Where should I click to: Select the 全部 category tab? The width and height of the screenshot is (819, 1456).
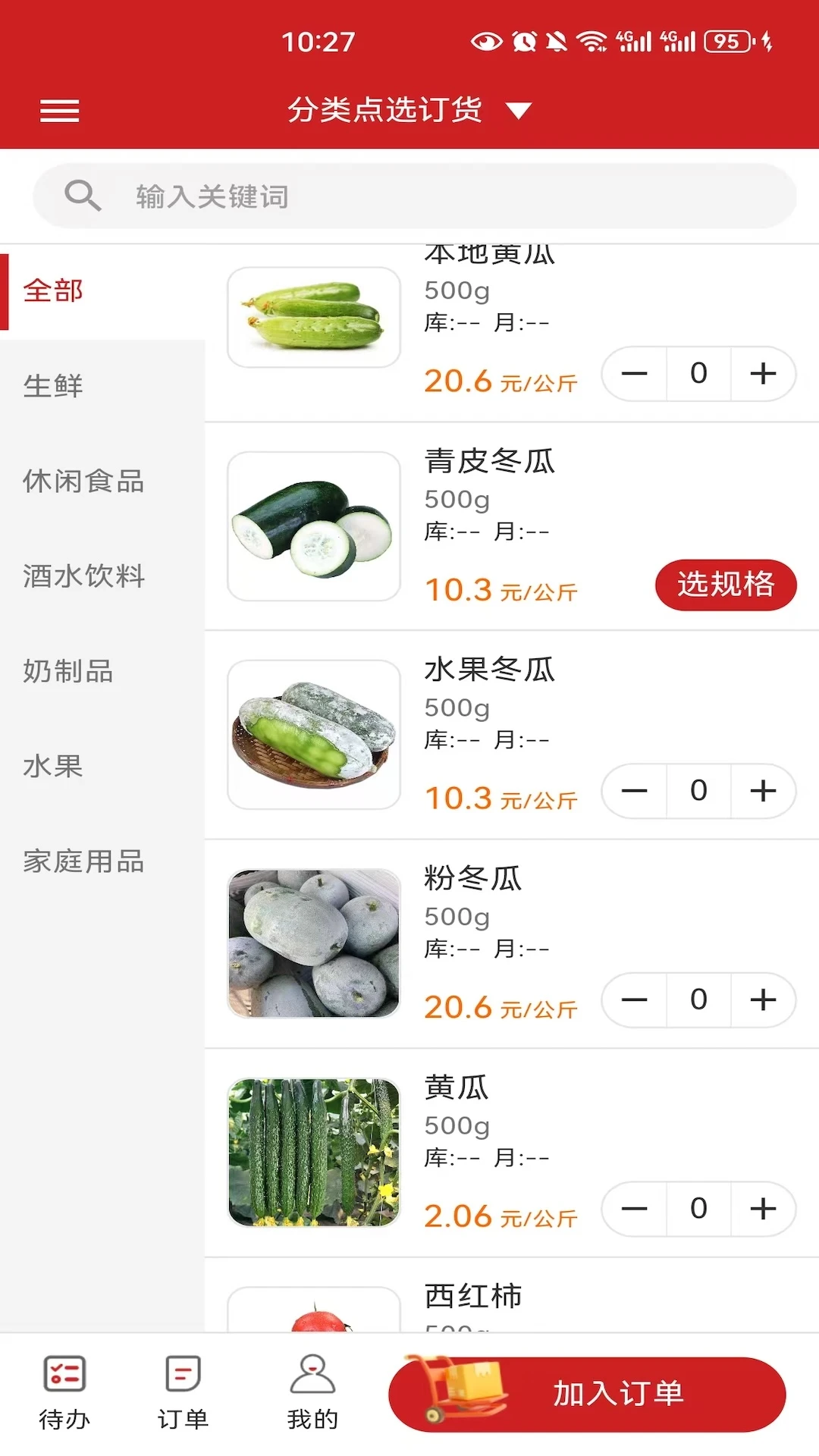pyautogui.click(x=53, y=290)
